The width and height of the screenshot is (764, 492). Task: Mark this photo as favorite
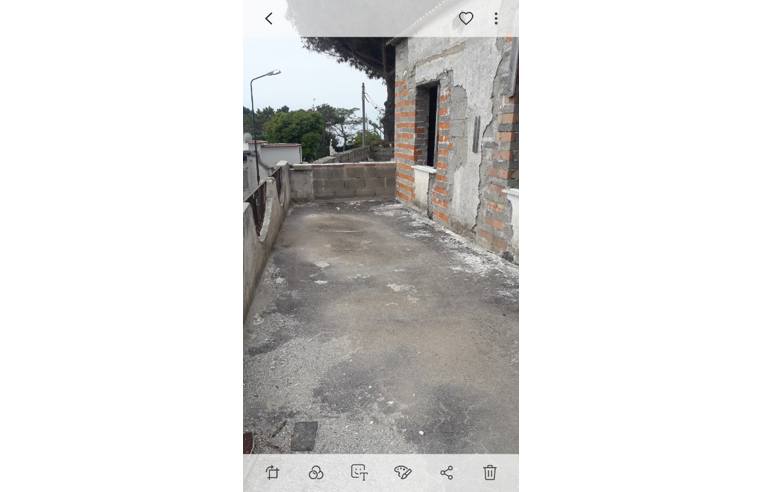point(466,18)
